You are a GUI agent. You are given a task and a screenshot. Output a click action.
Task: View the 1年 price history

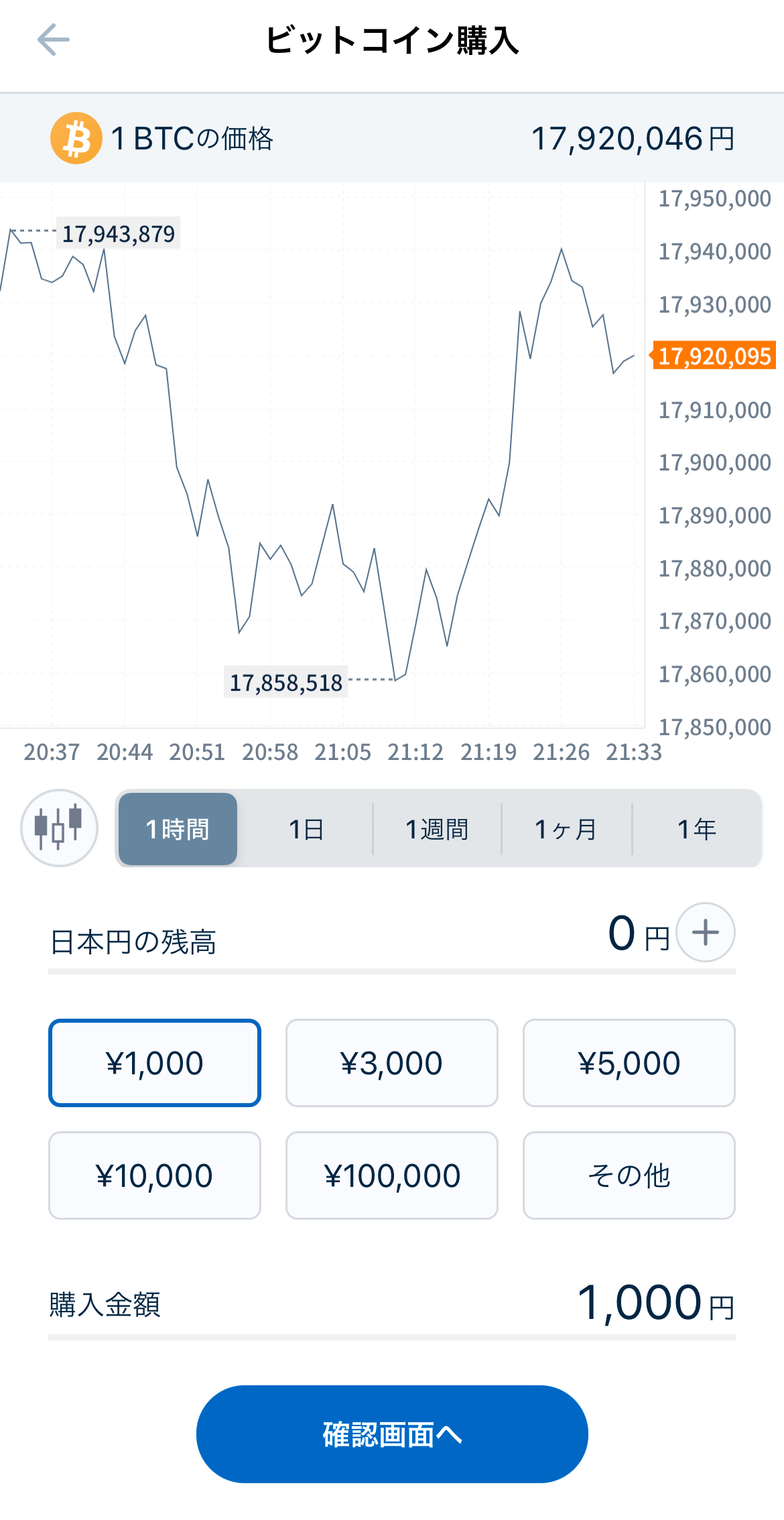pos(697,829)
